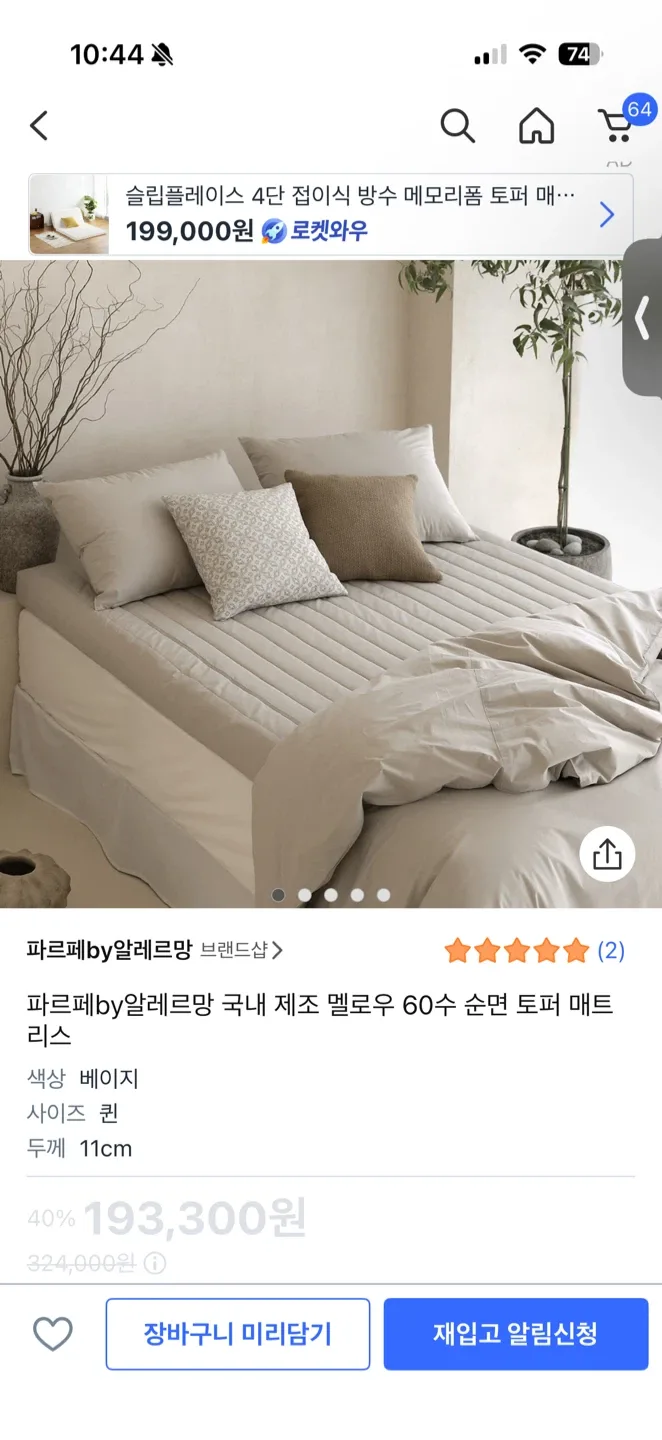The width and height of the screenshot is (662, 1440).
Task: Open the 파르페by알레르망 브랜드샵 link
Action: coord(155,950)
